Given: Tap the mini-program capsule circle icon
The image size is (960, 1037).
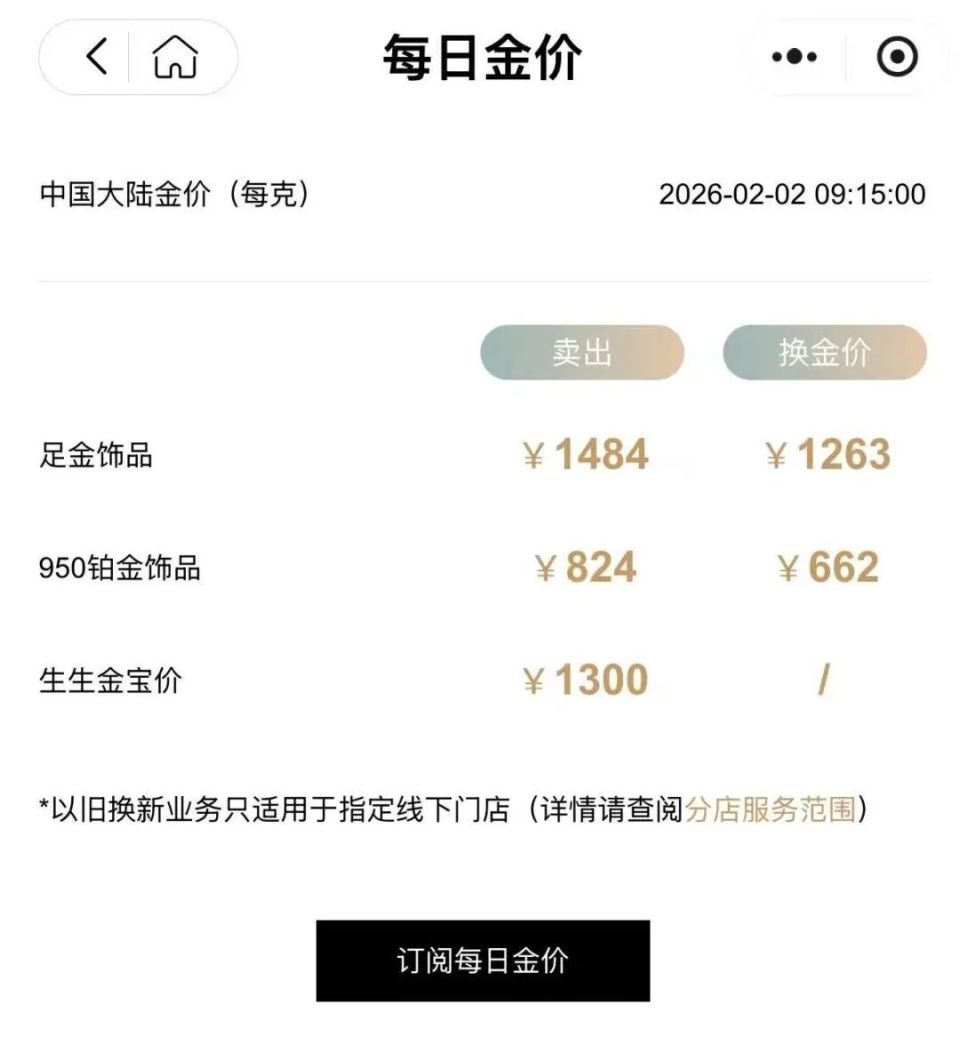Looking at the screenshot, I should 895,55.
